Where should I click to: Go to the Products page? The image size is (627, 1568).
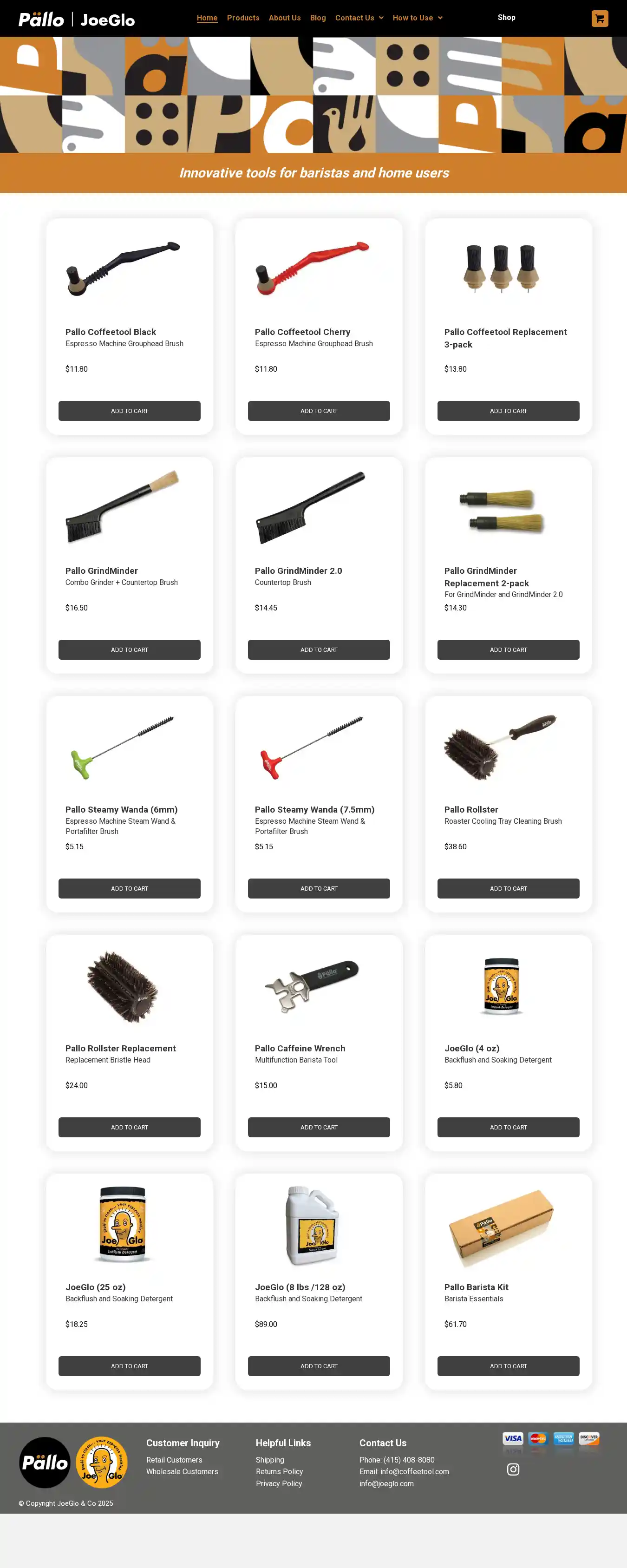pos(243,18)
